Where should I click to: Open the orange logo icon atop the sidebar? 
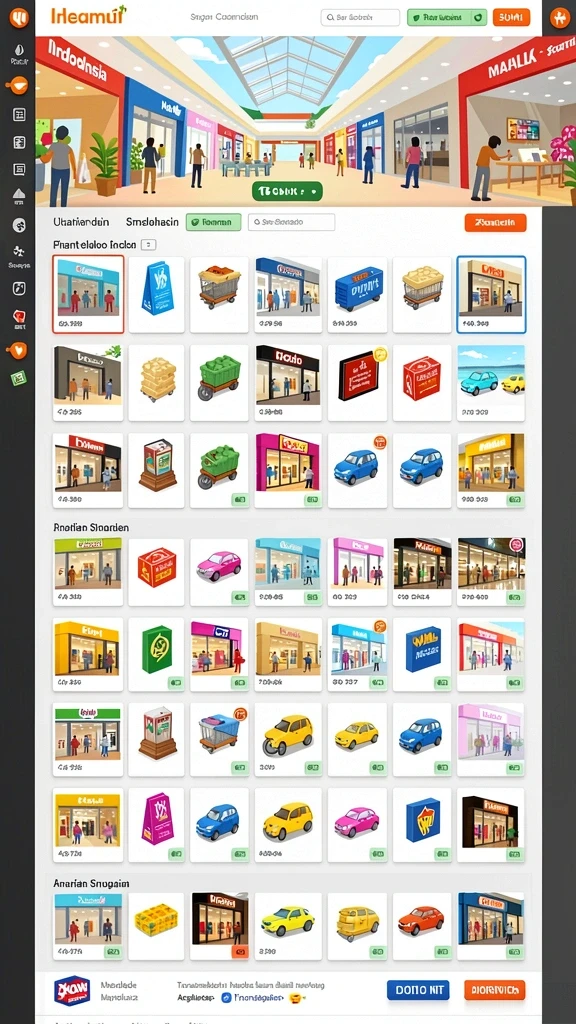[19, 18]
